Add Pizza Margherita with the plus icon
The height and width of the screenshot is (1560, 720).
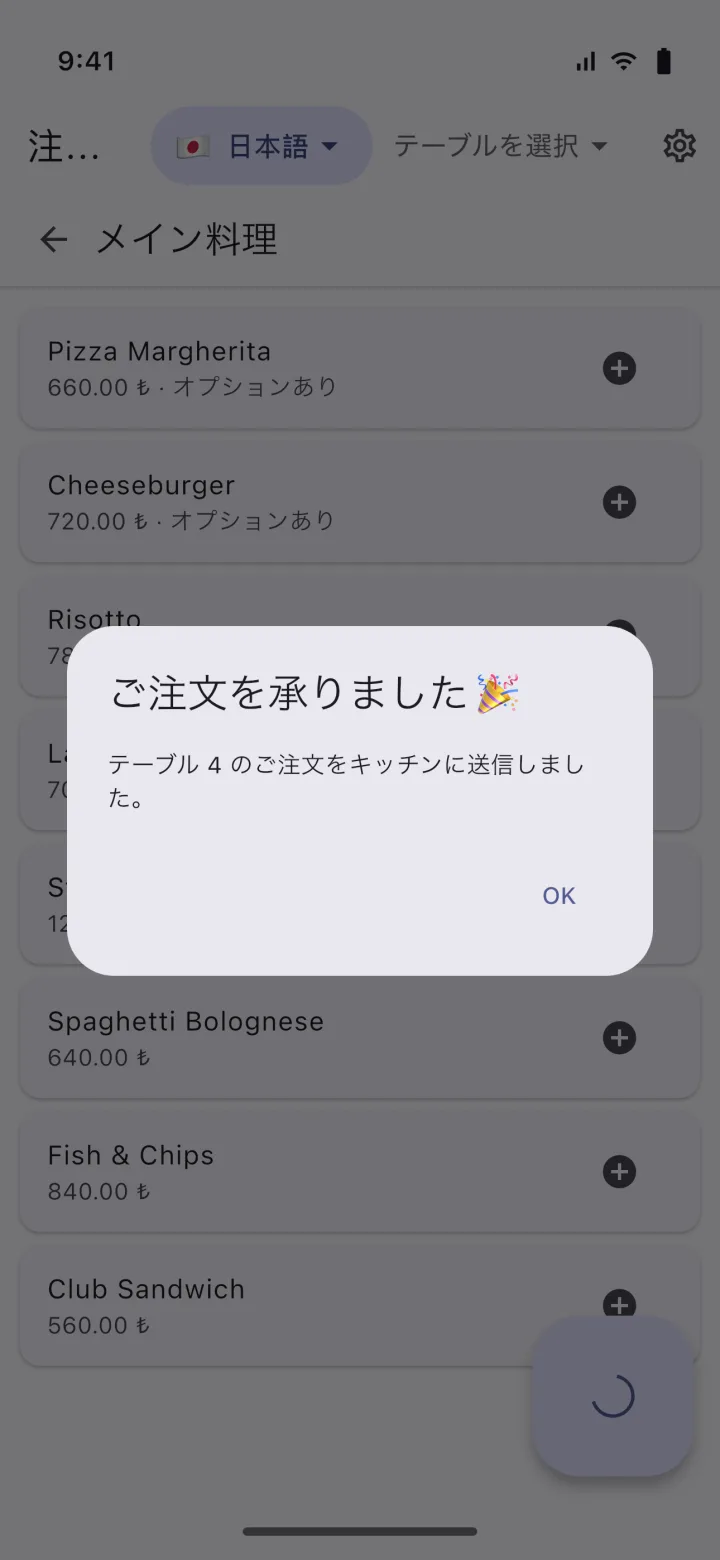(x=619, y=368)
